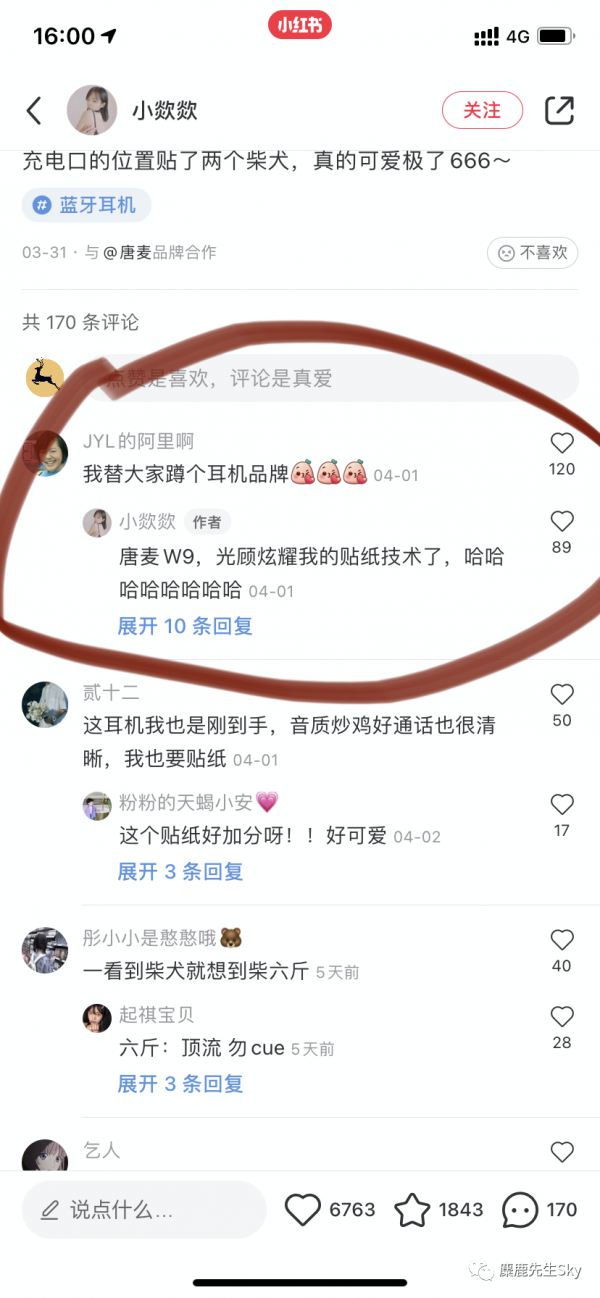Like JYL的阿里啊's comment
Viewport: 600px width, 1298px height.
tap(562, 444)
